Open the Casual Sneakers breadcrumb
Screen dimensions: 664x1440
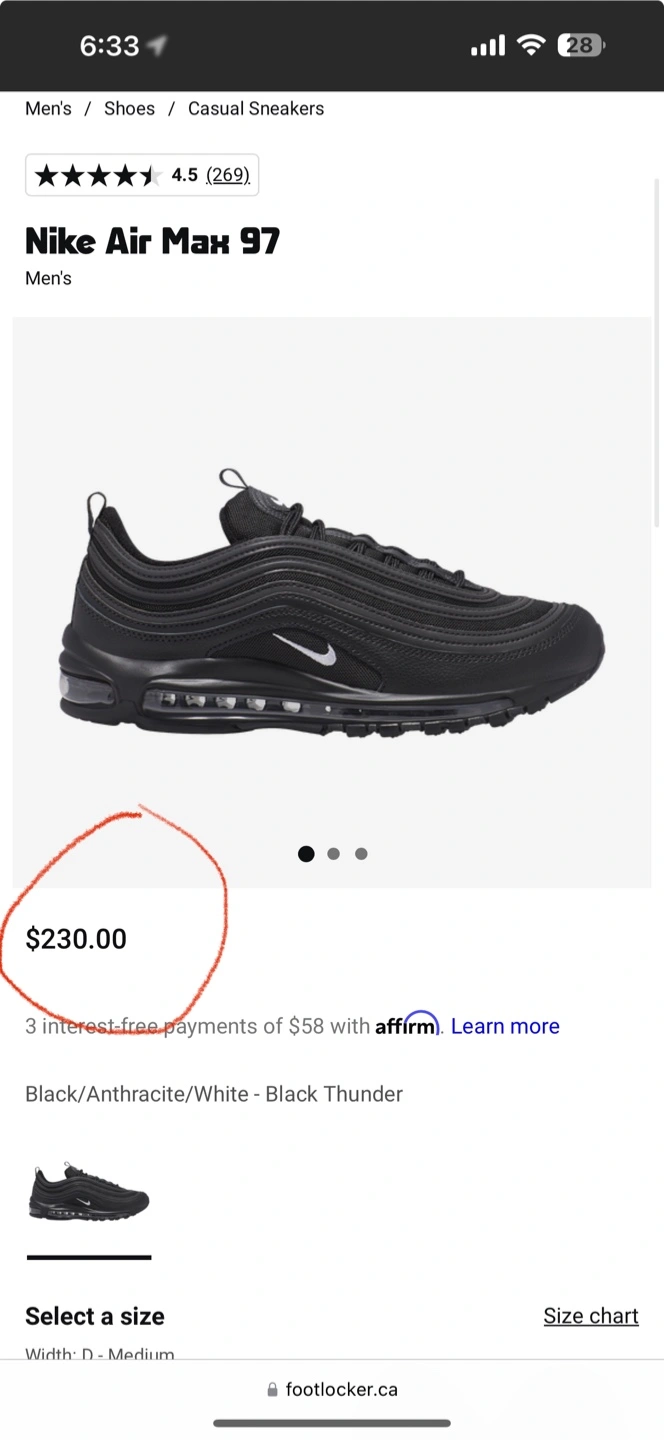256,109
